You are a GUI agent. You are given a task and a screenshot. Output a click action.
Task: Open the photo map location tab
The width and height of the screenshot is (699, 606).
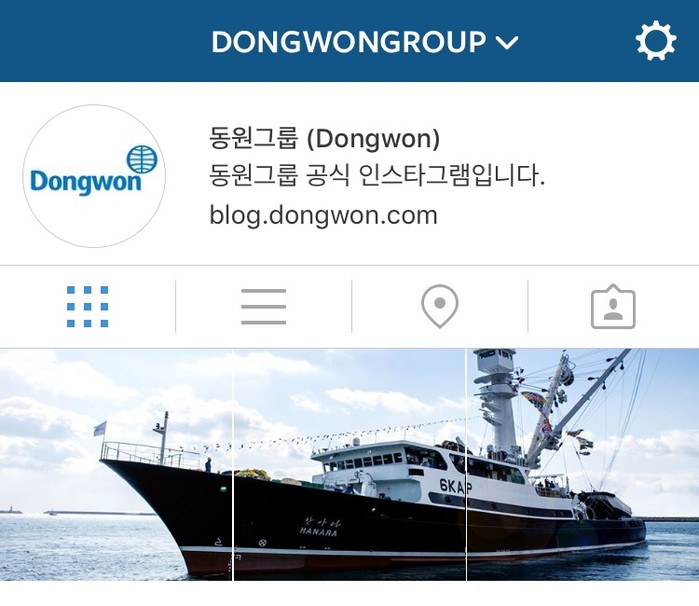440,307
